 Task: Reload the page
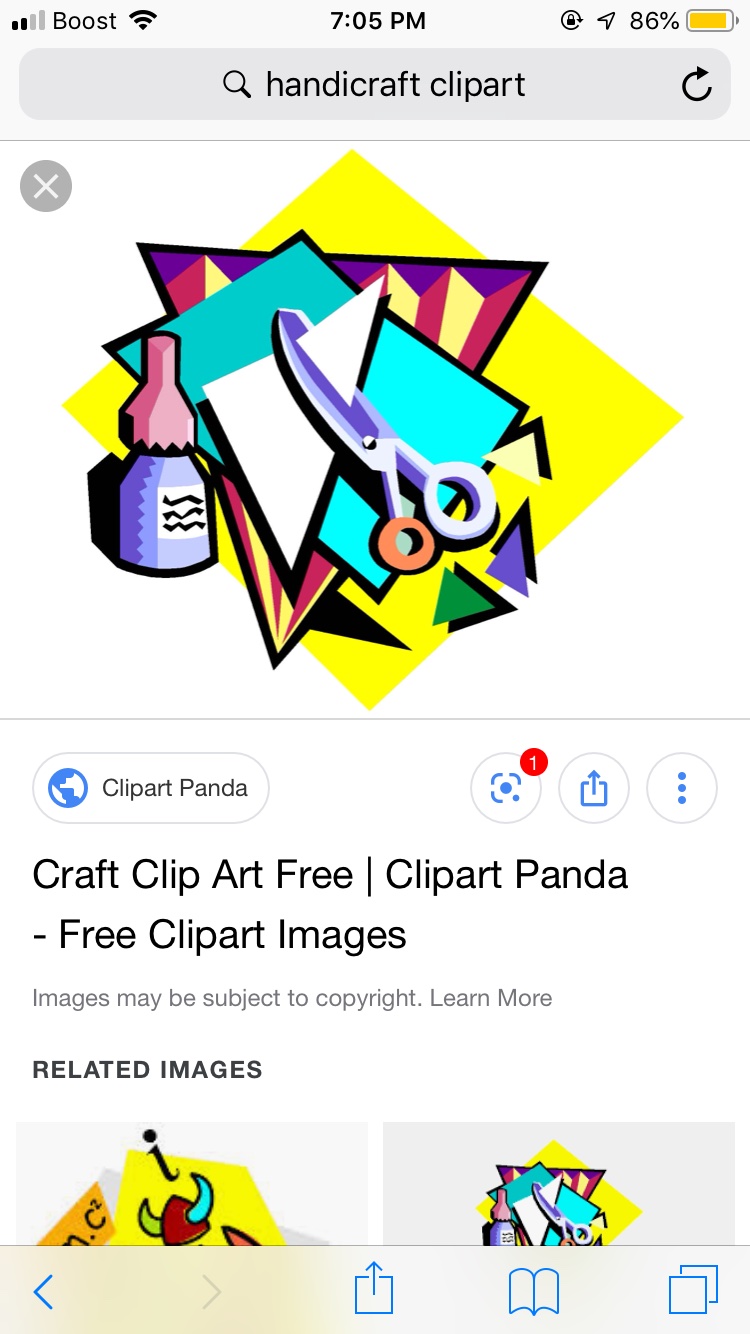[696, 85]
